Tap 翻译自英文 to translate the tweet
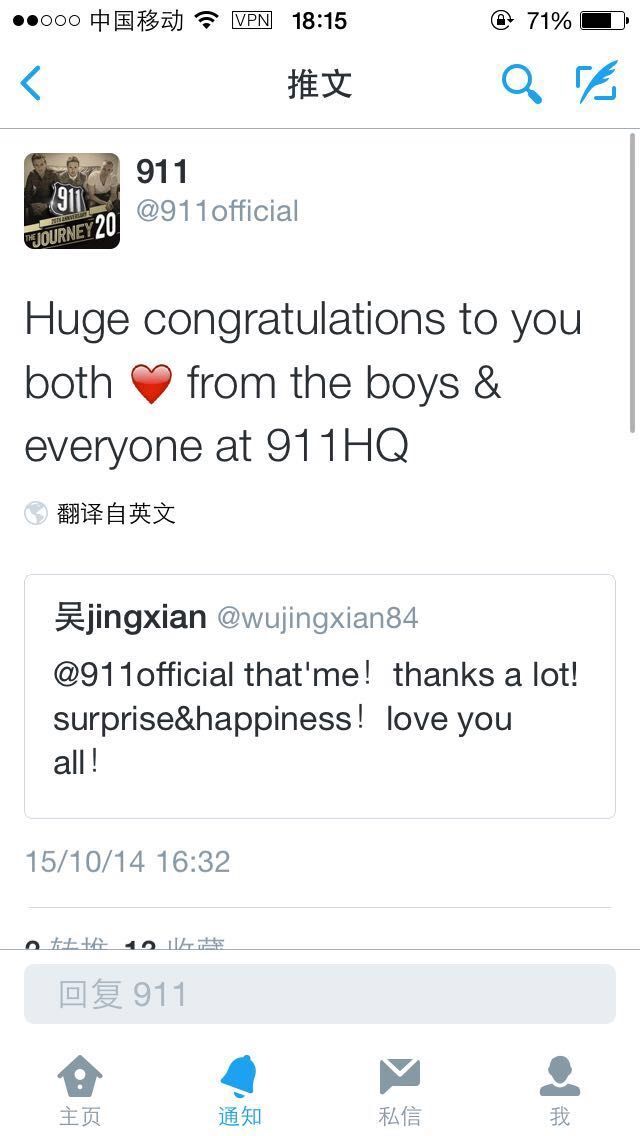This screenshot has width=640, height=1136. (116, 514)
